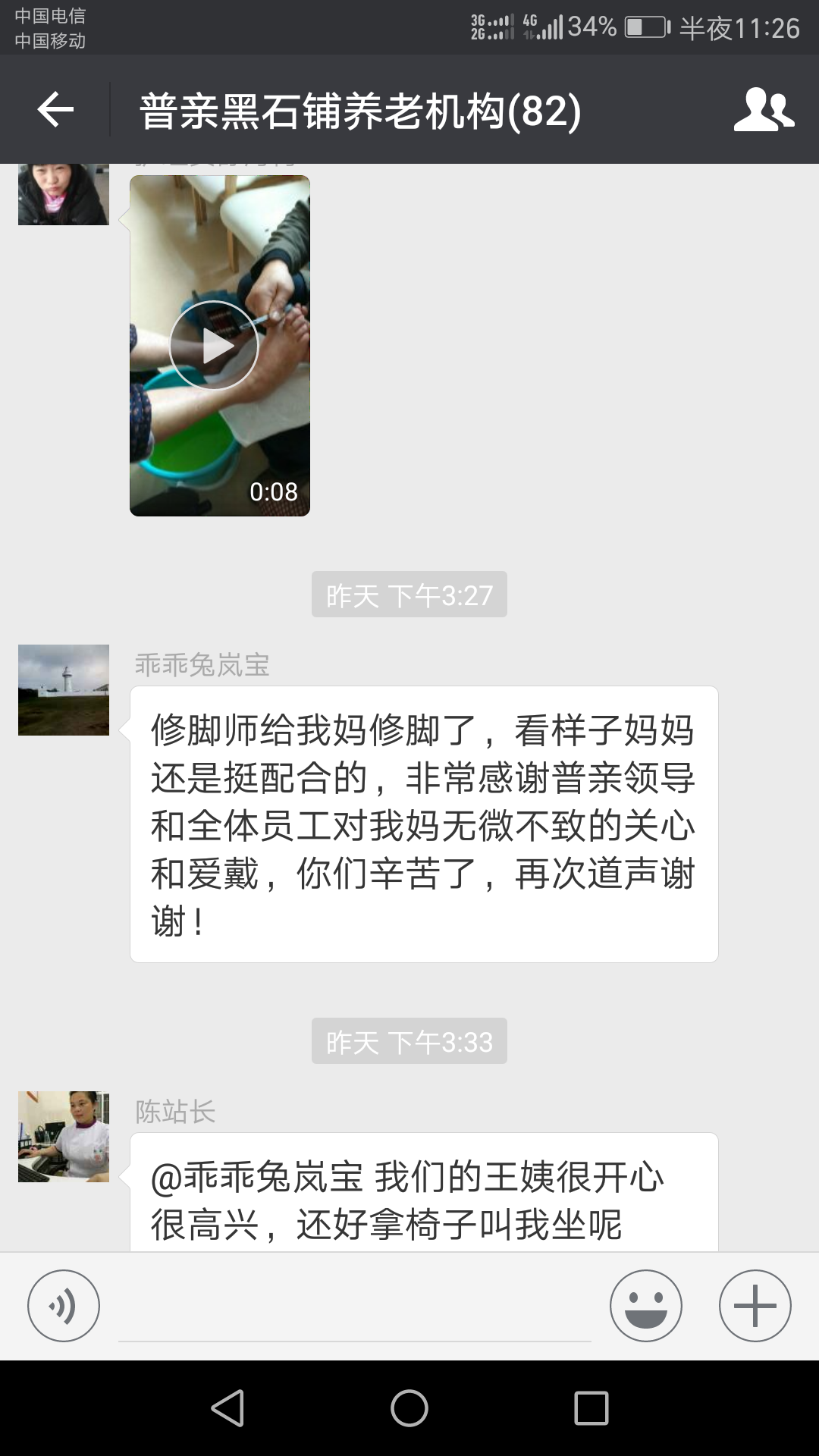
Task: Tap the system home button
Action: [409, 1408]
